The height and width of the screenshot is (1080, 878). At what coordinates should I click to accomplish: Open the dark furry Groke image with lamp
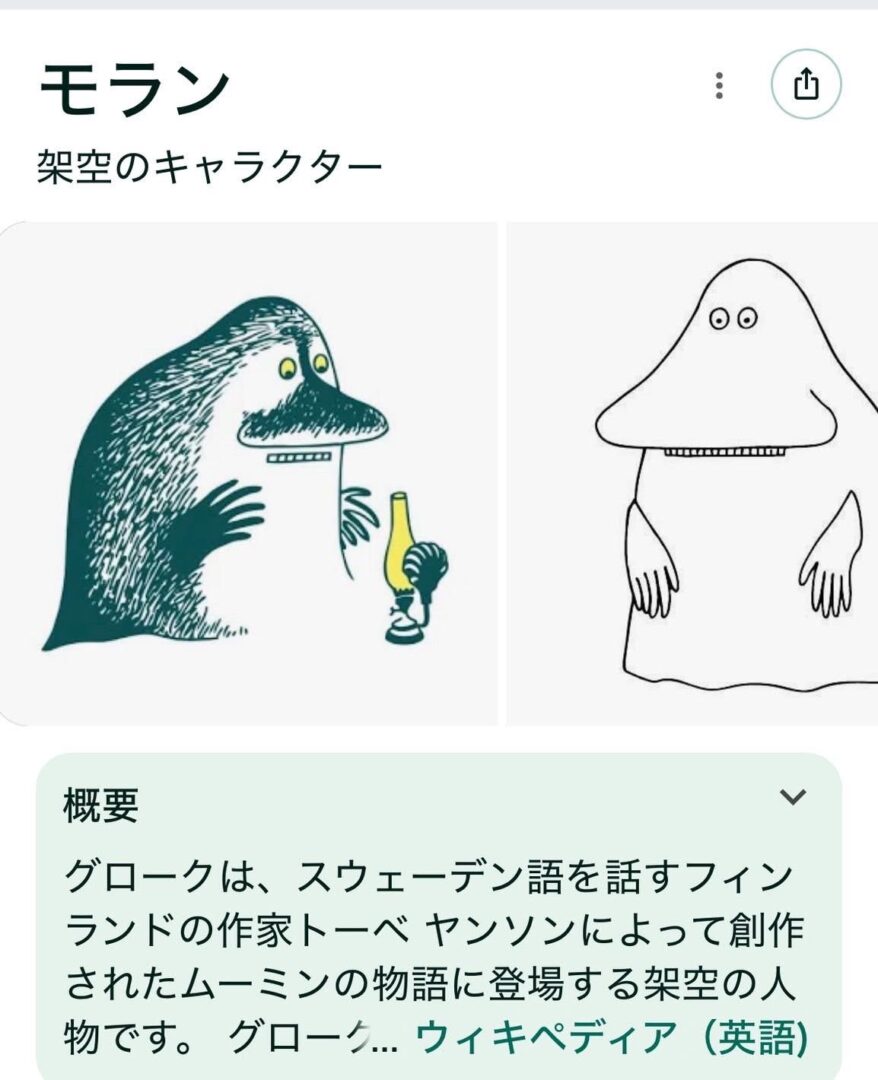(x=250, y=473)
